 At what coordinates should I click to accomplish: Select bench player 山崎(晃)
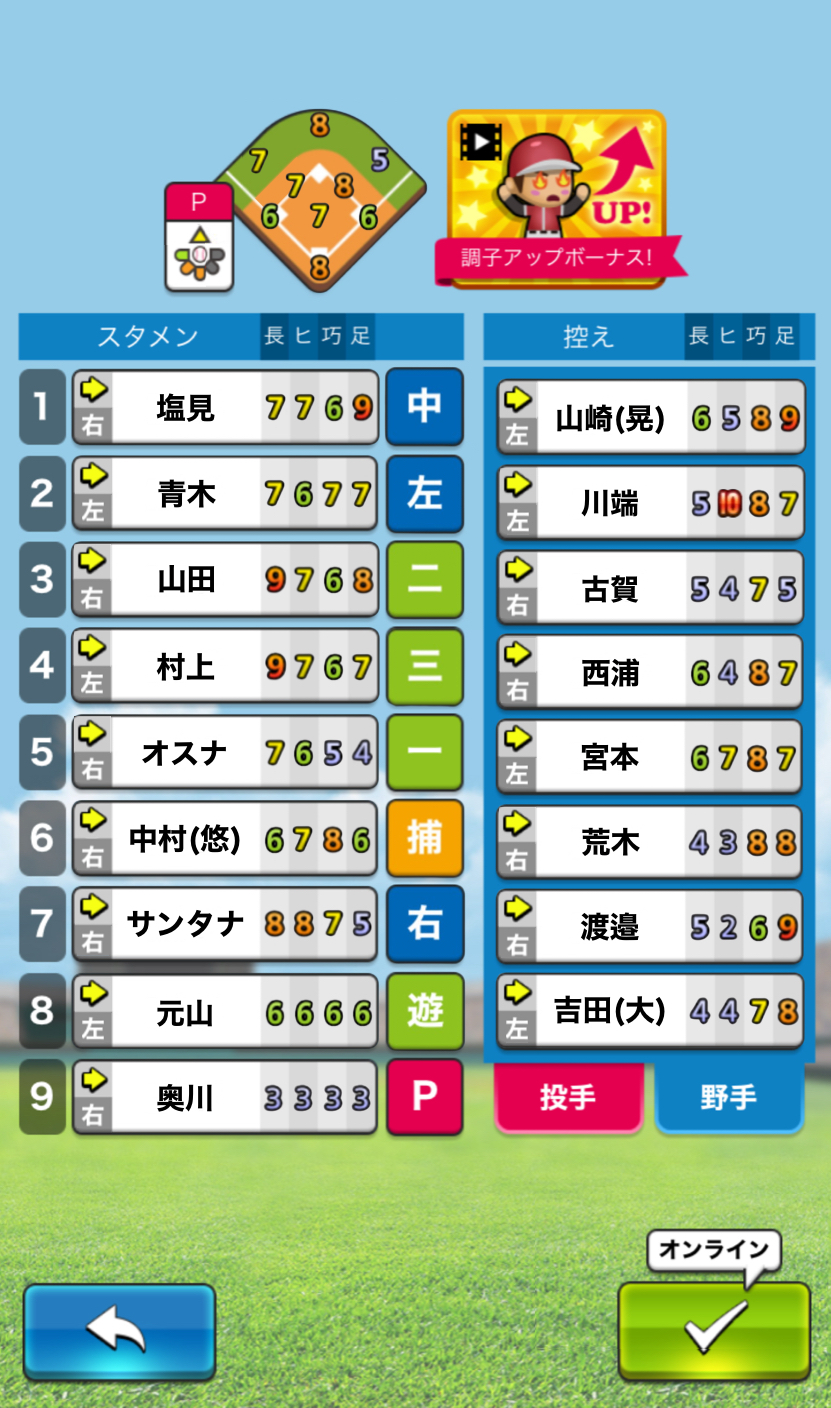[650, 418]
